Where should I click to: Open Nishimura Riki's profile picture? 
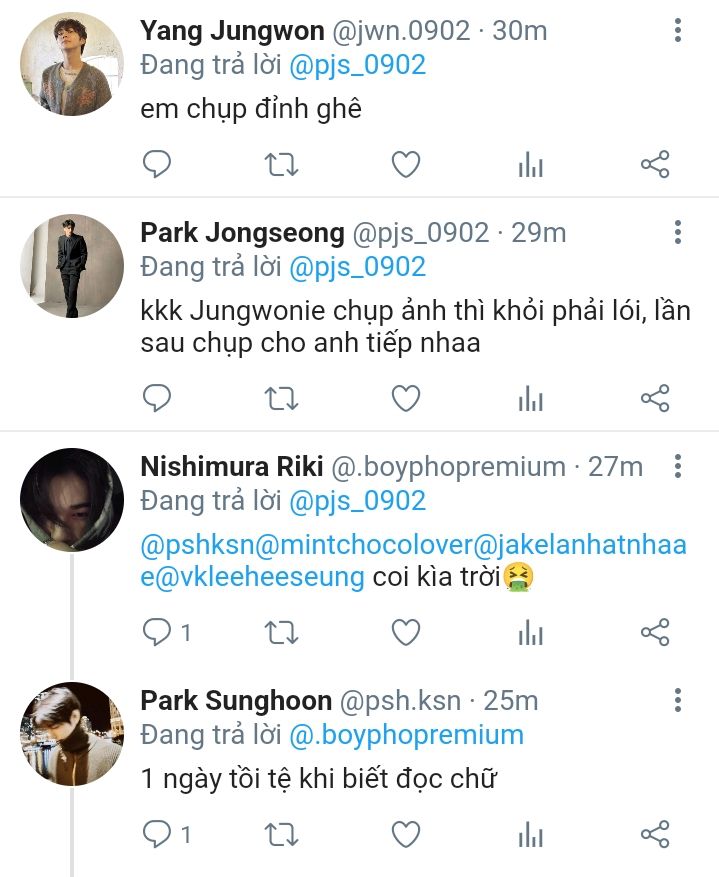(x=72, y=499)
